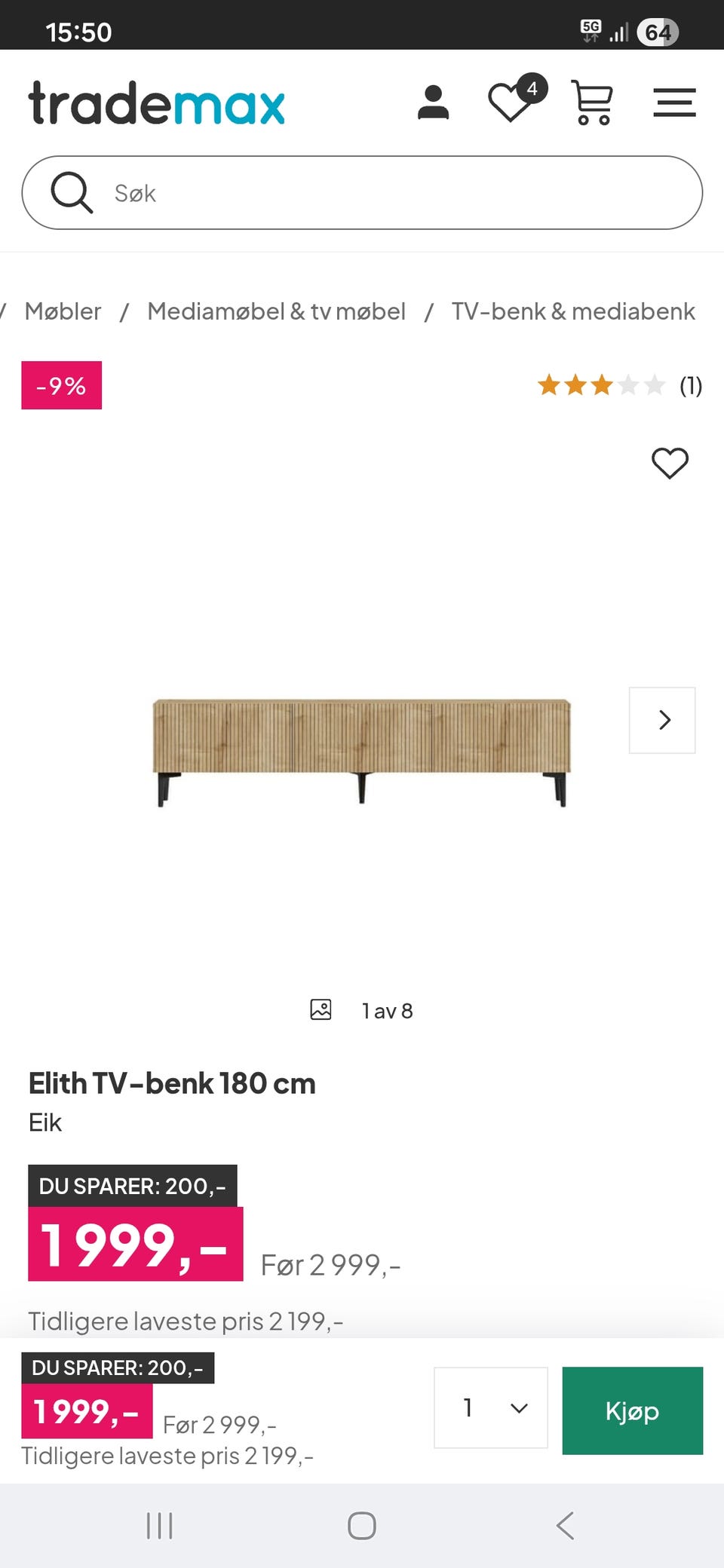Open the star rating reviews
This screenshot has width=724, height=1568.
point(619,385)
